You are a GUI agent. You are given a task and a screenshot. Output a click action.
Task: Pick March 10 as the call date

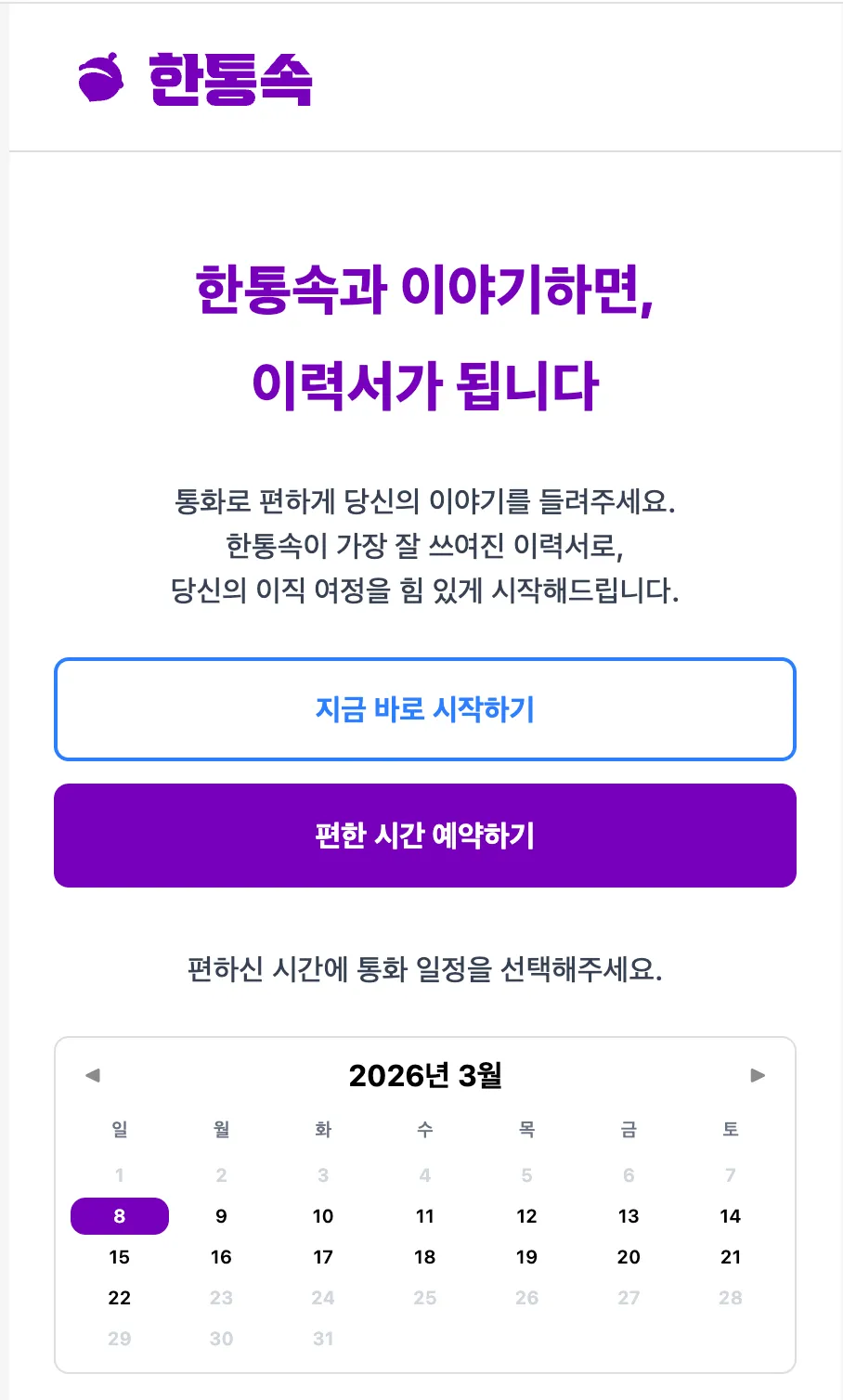[323, 1216]
